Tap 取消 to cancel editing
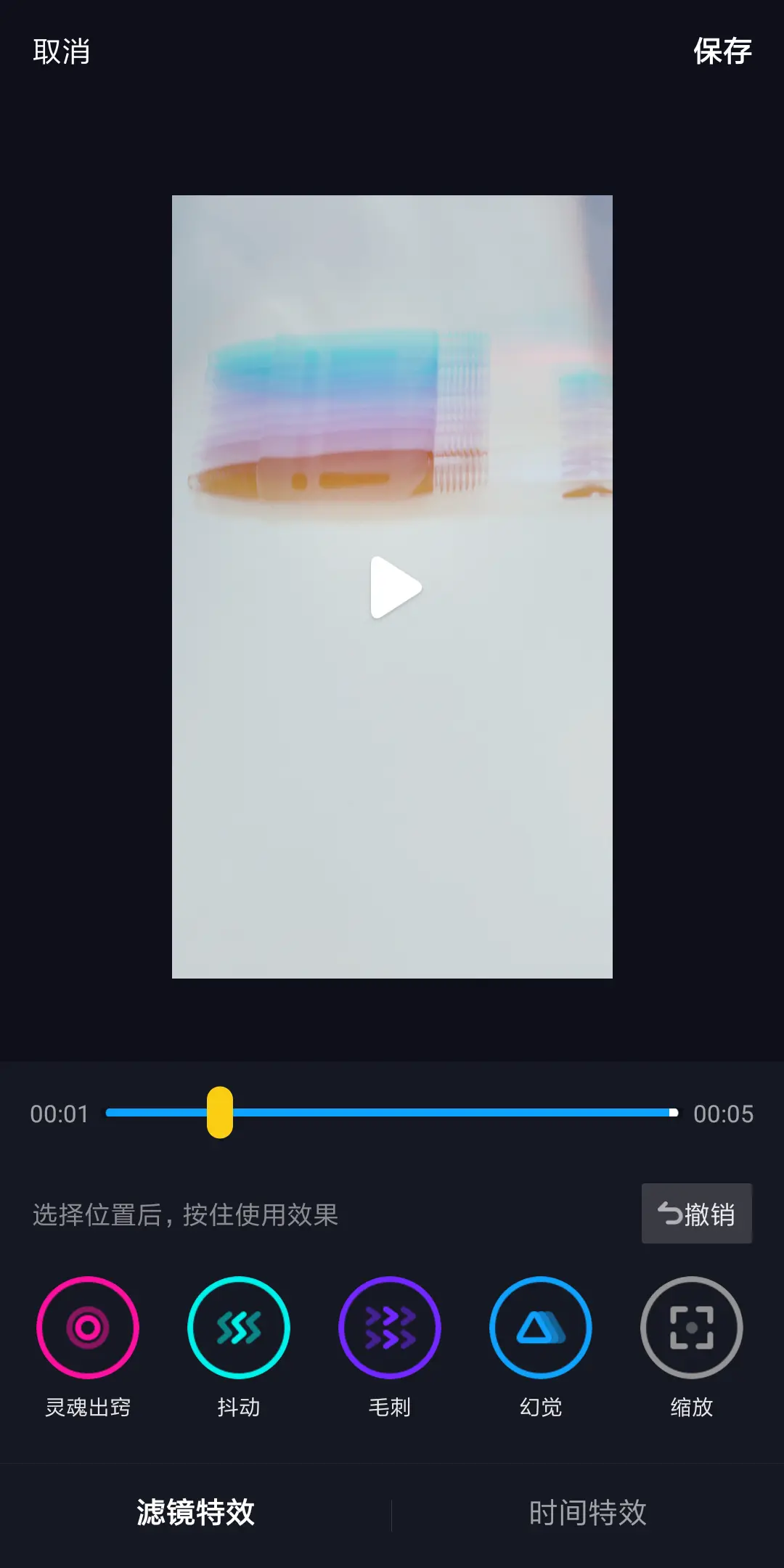Viewport: 784px width, 1568px height. click(61, 52)
